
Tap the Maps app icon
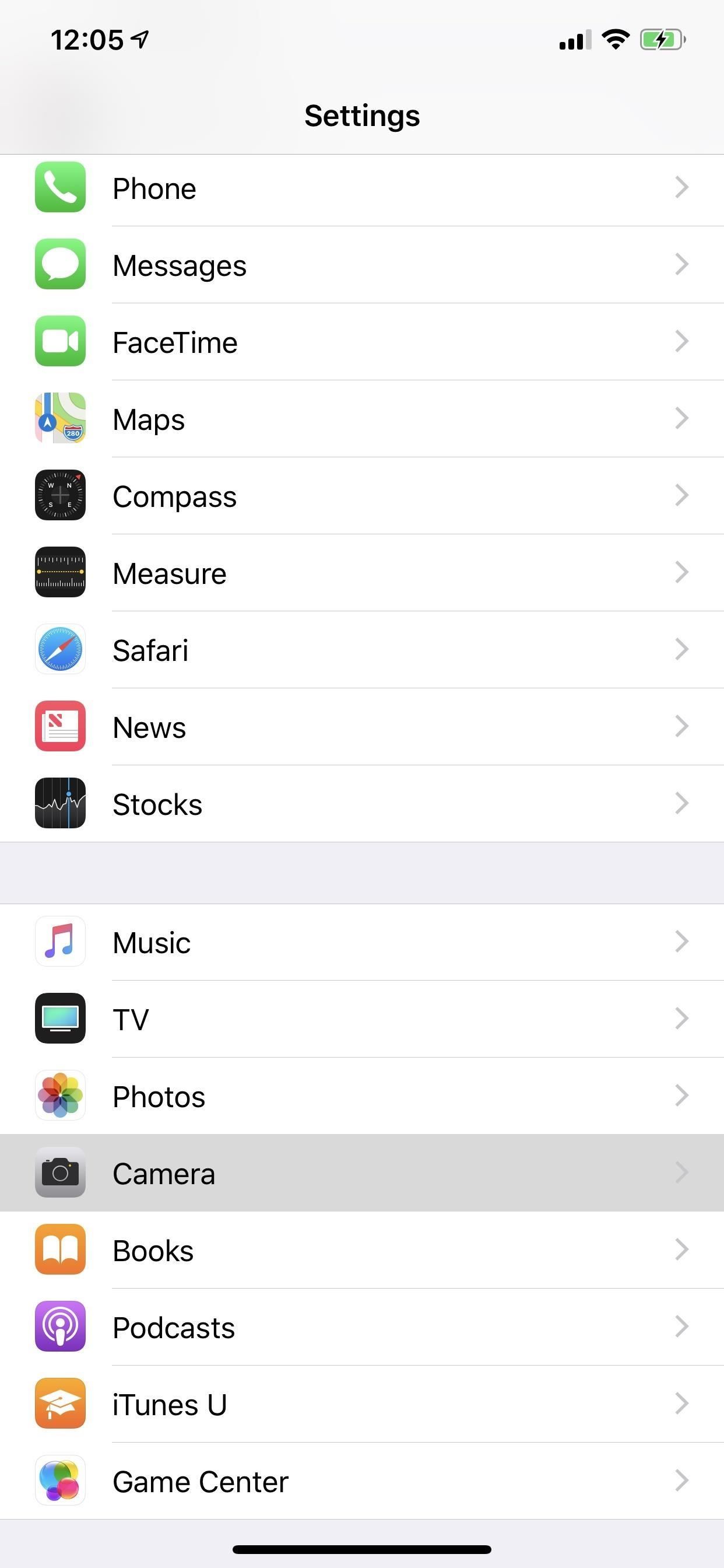(60, 418)
